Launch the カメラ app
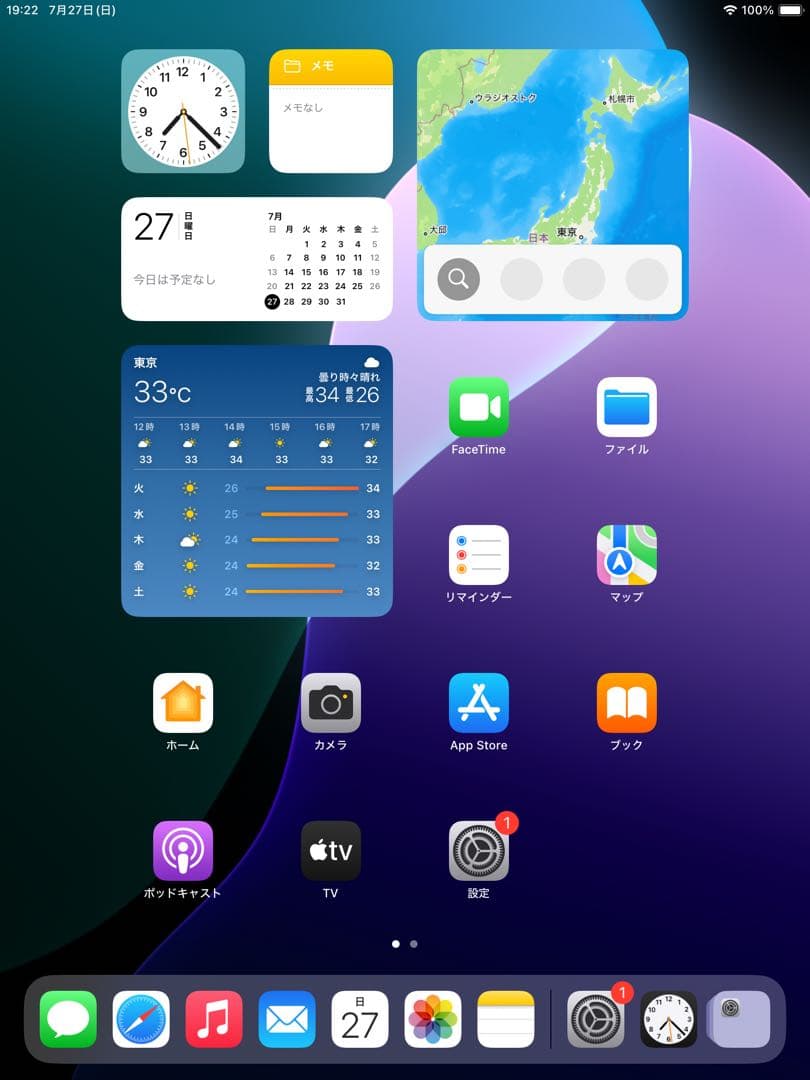This screenshot has width=810, height=1080. (x=330, y=703)
